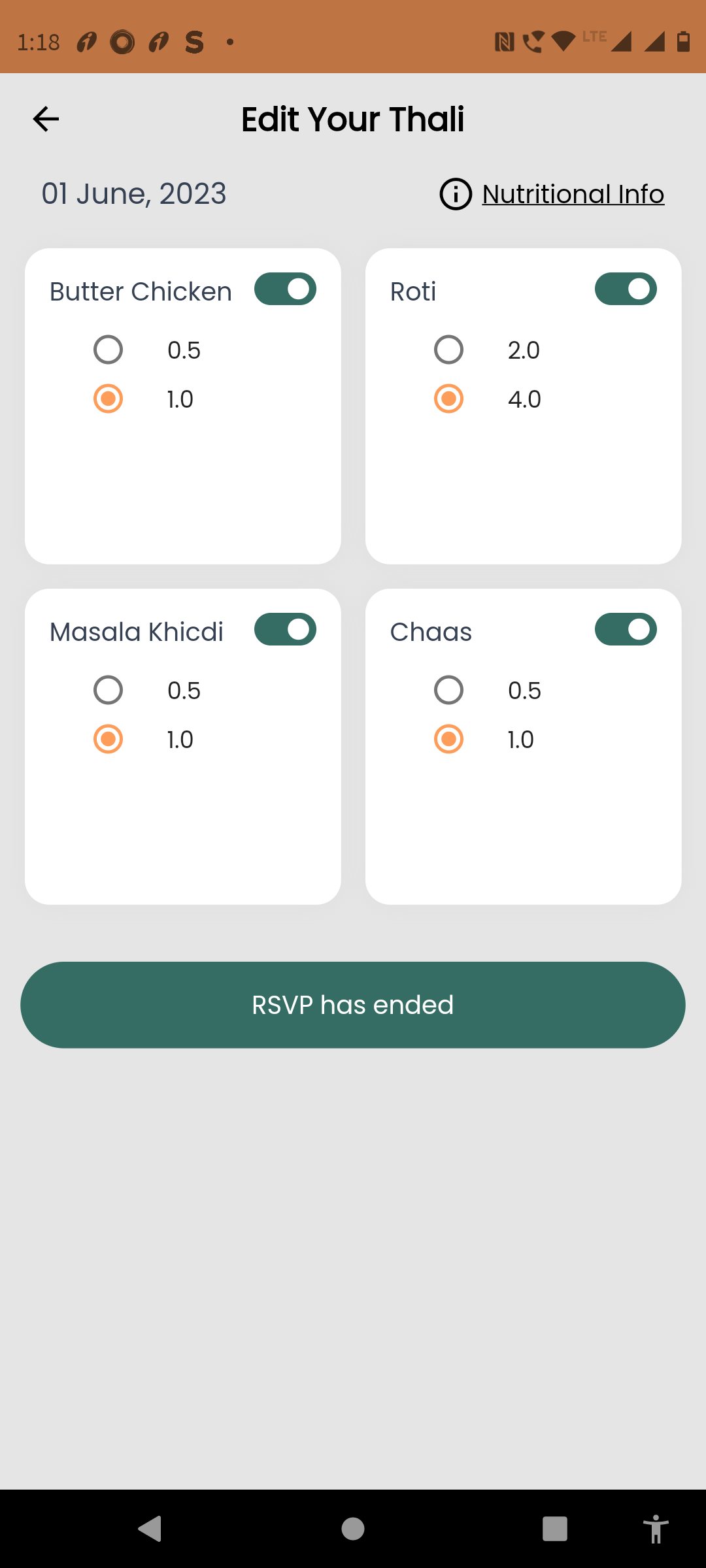Open recent apps from the navigation bar
The height and width of the screenshot is (1568, 706).
[555, 1529]
